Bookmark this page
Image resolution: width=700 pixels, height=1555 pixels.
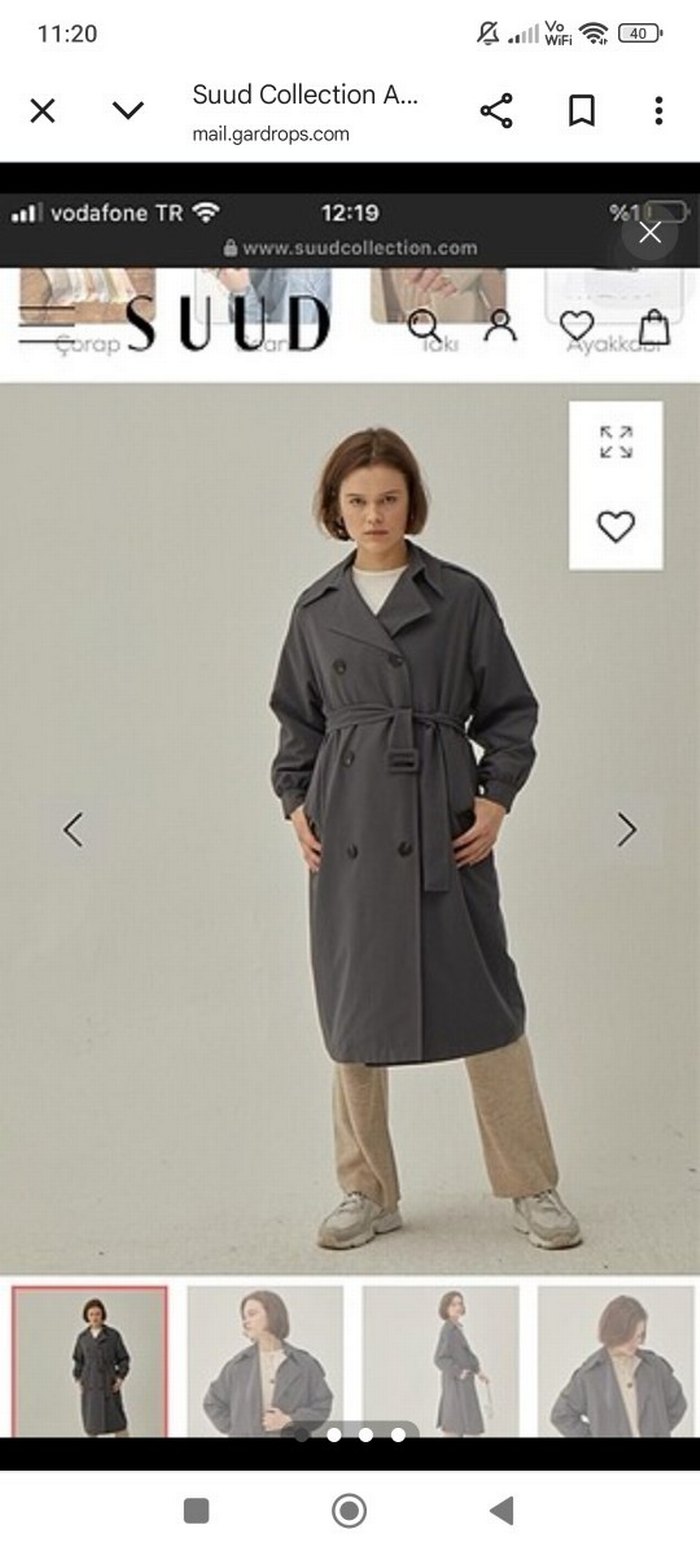(x=581, y=111)
